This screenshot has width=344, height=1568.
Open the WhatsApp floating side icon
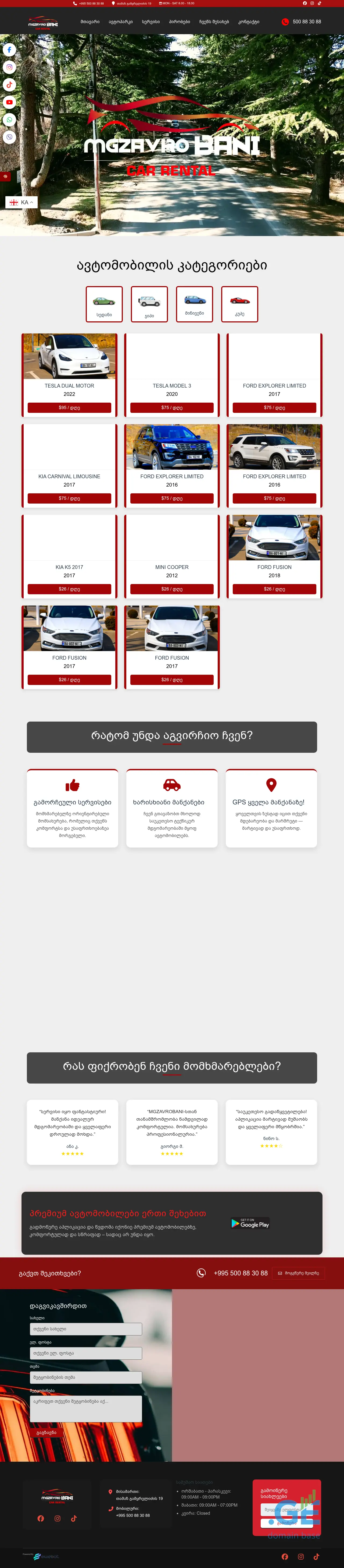pos(9,120)
